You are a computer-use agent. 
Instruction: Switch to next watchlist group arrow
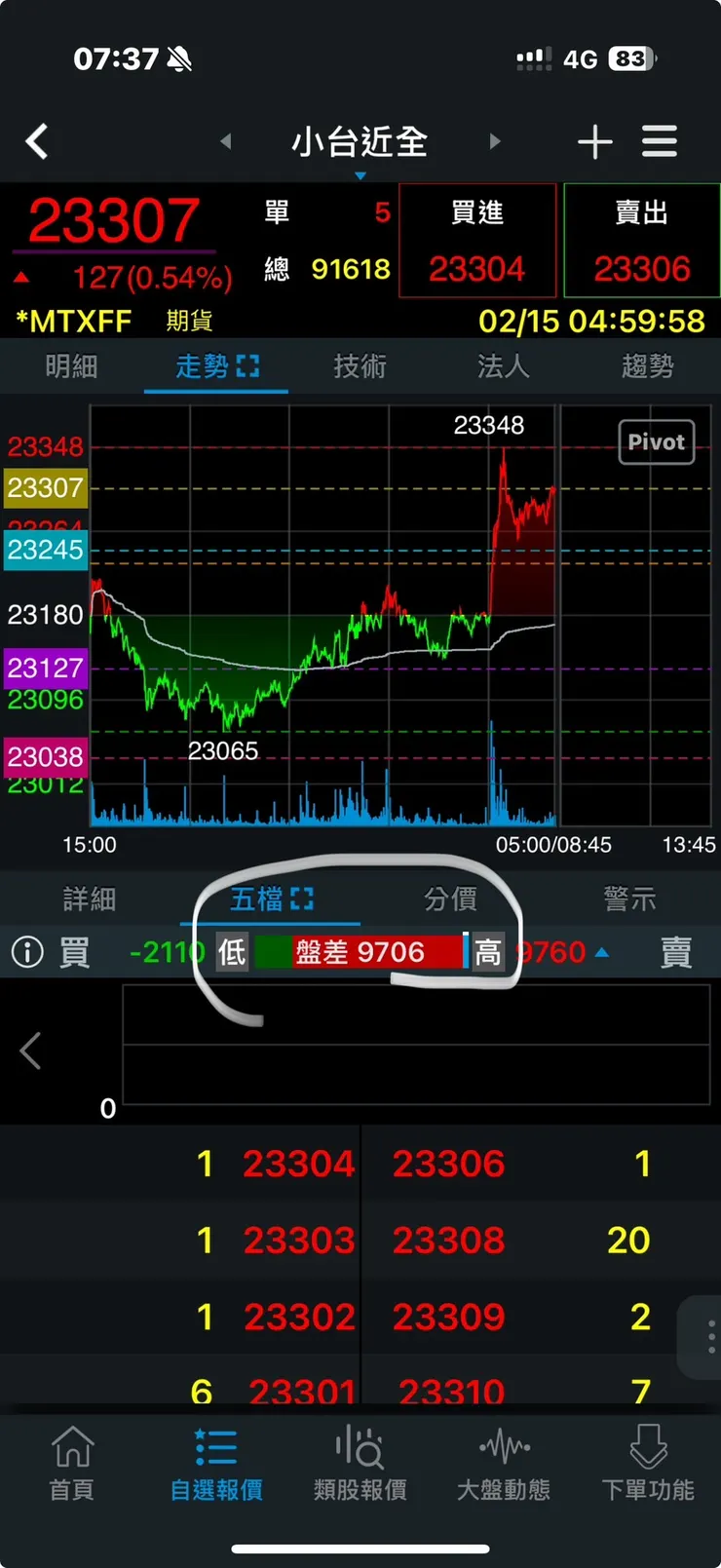495,142
